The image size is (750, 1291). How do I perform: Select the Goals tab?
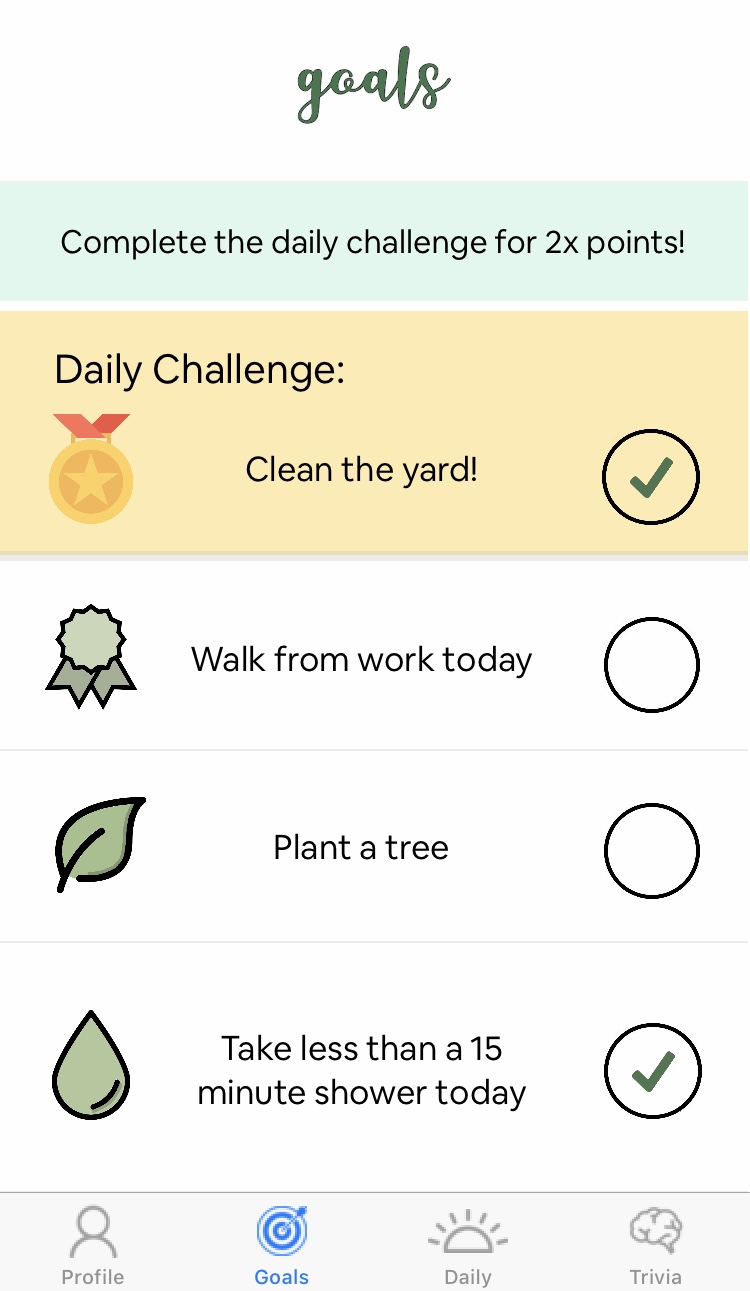point(281,1245)
